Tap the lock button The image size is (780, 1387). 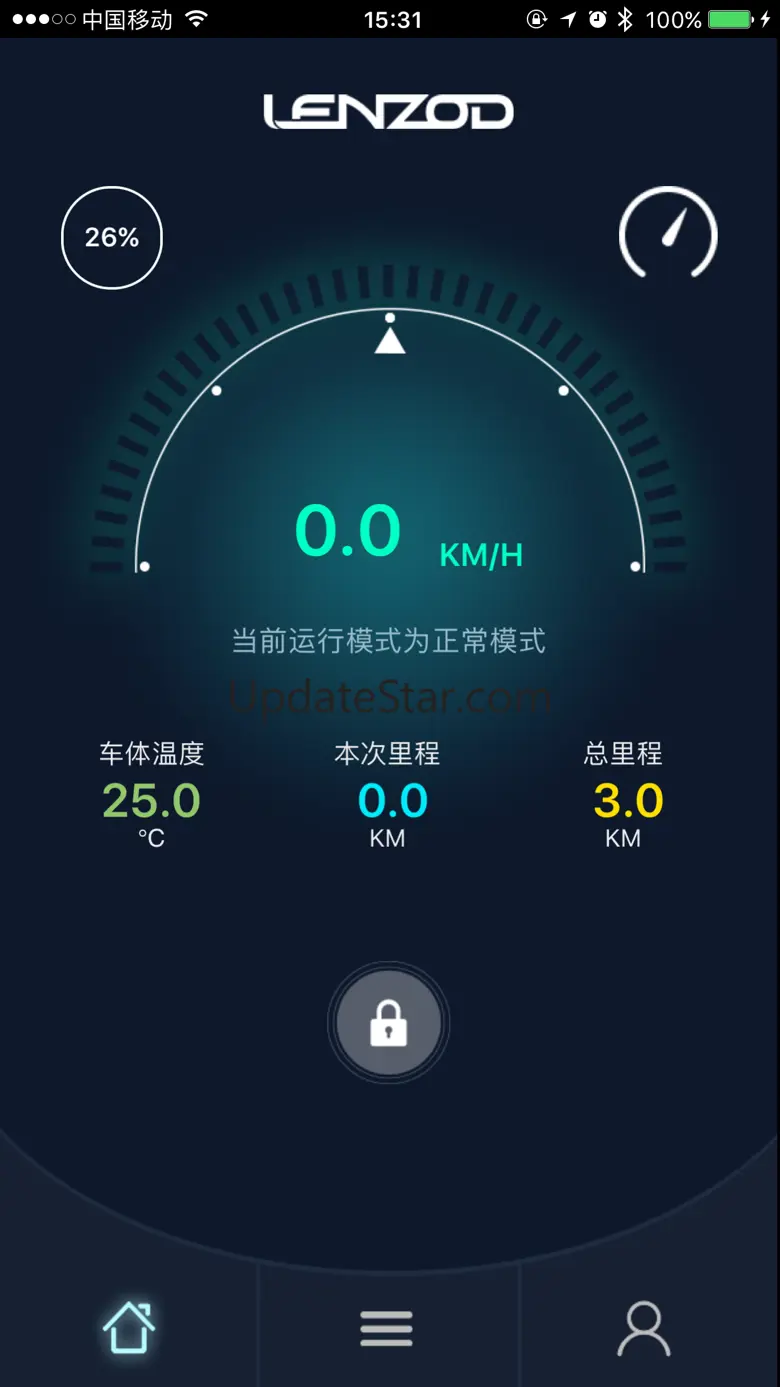pyautogui.click(x=388, y=1024)
